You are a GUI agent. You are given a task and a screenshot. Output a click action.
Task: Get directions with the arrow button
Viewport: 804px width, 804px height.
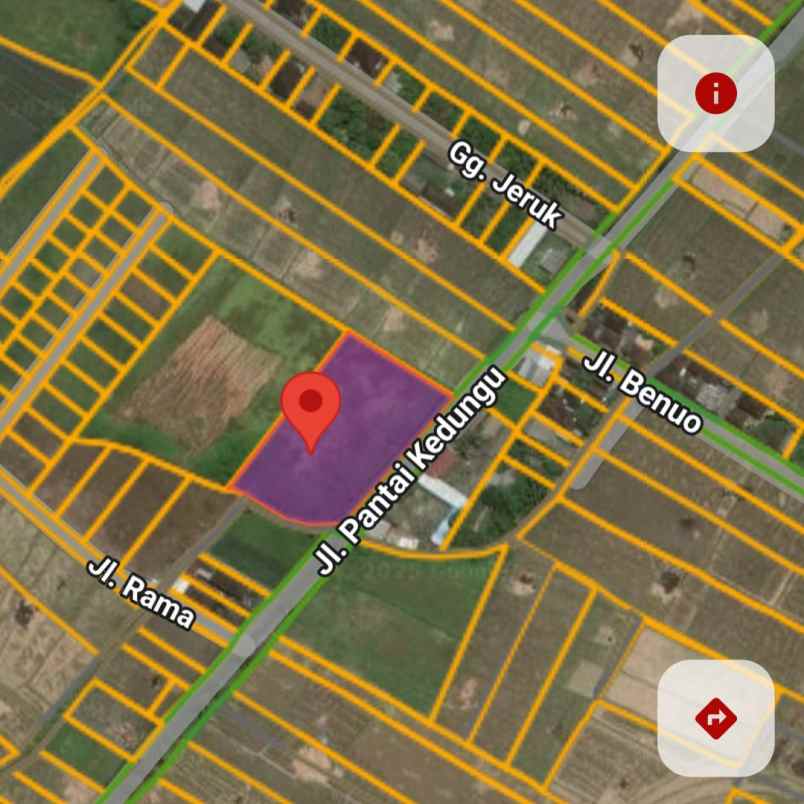click(x=716, y=717)
